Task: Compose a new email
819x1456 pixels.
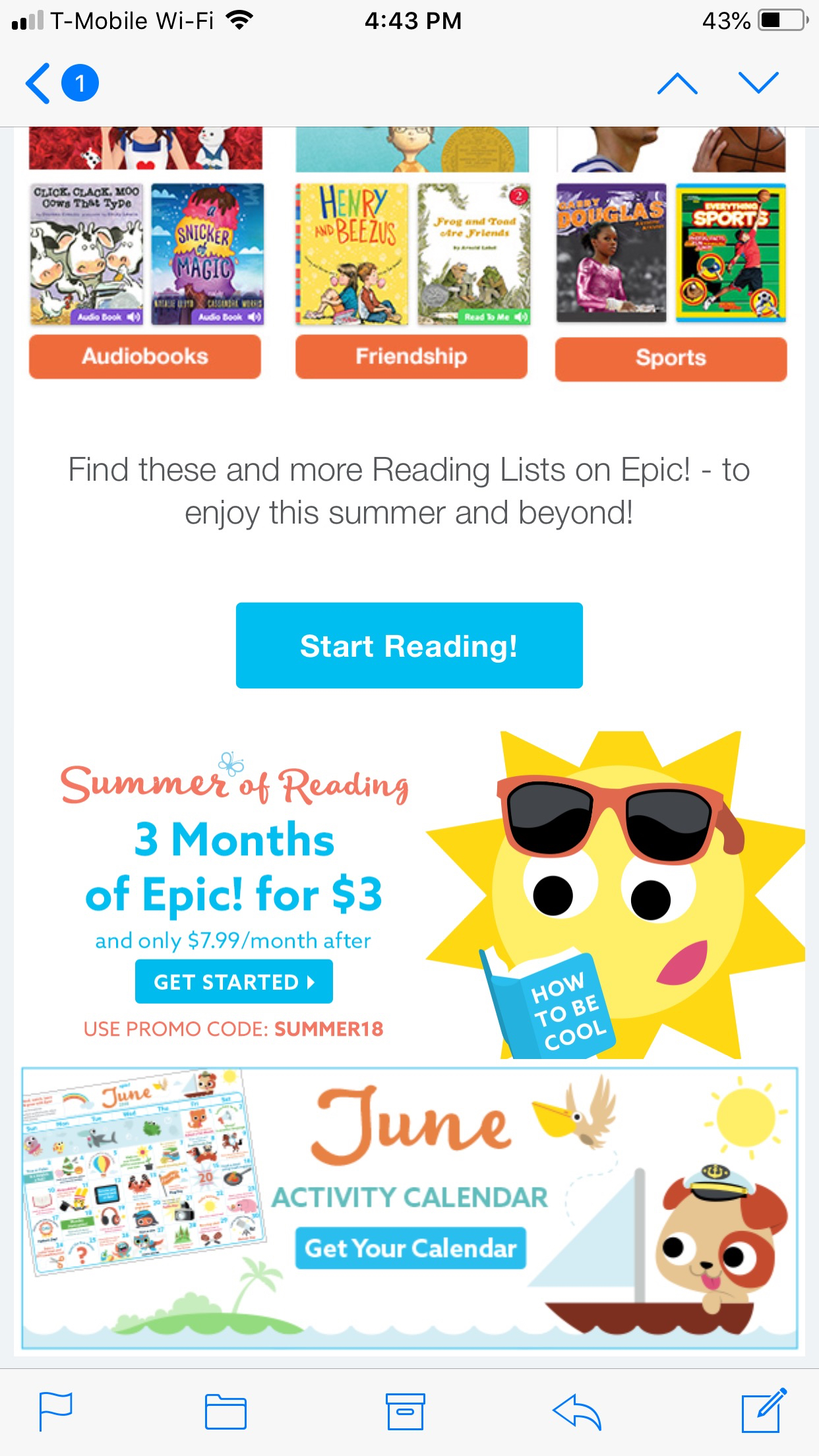Action: point(764,1410)
